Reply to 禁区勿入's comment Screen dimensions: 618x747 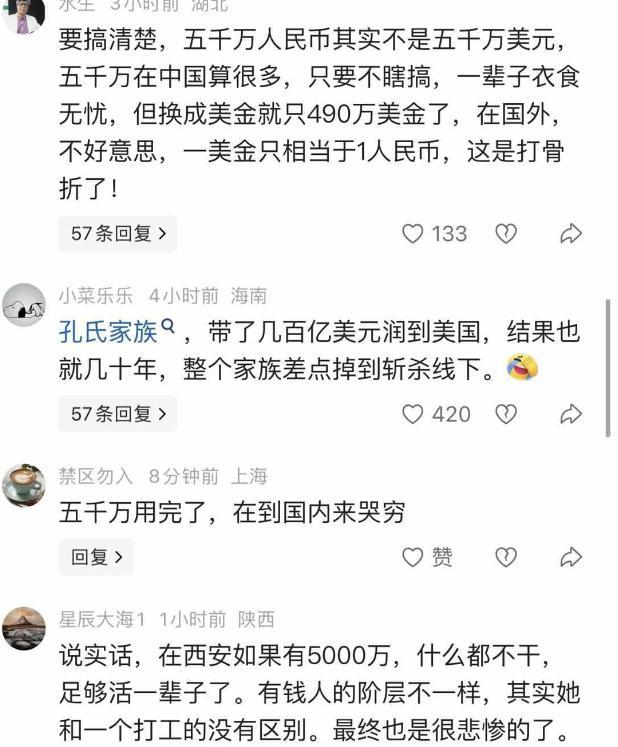click(x=96, y=557)
